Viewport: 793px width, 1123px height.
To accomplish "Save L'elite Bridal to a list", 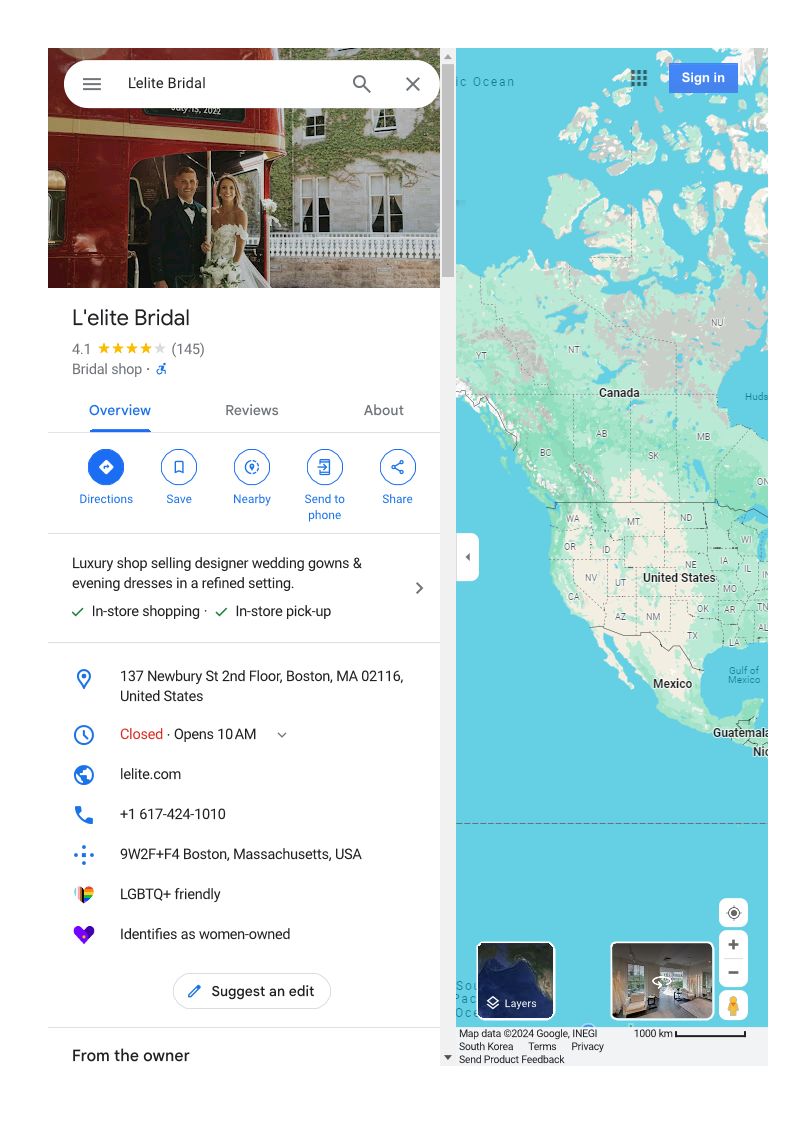I will (x=179, y=467).
